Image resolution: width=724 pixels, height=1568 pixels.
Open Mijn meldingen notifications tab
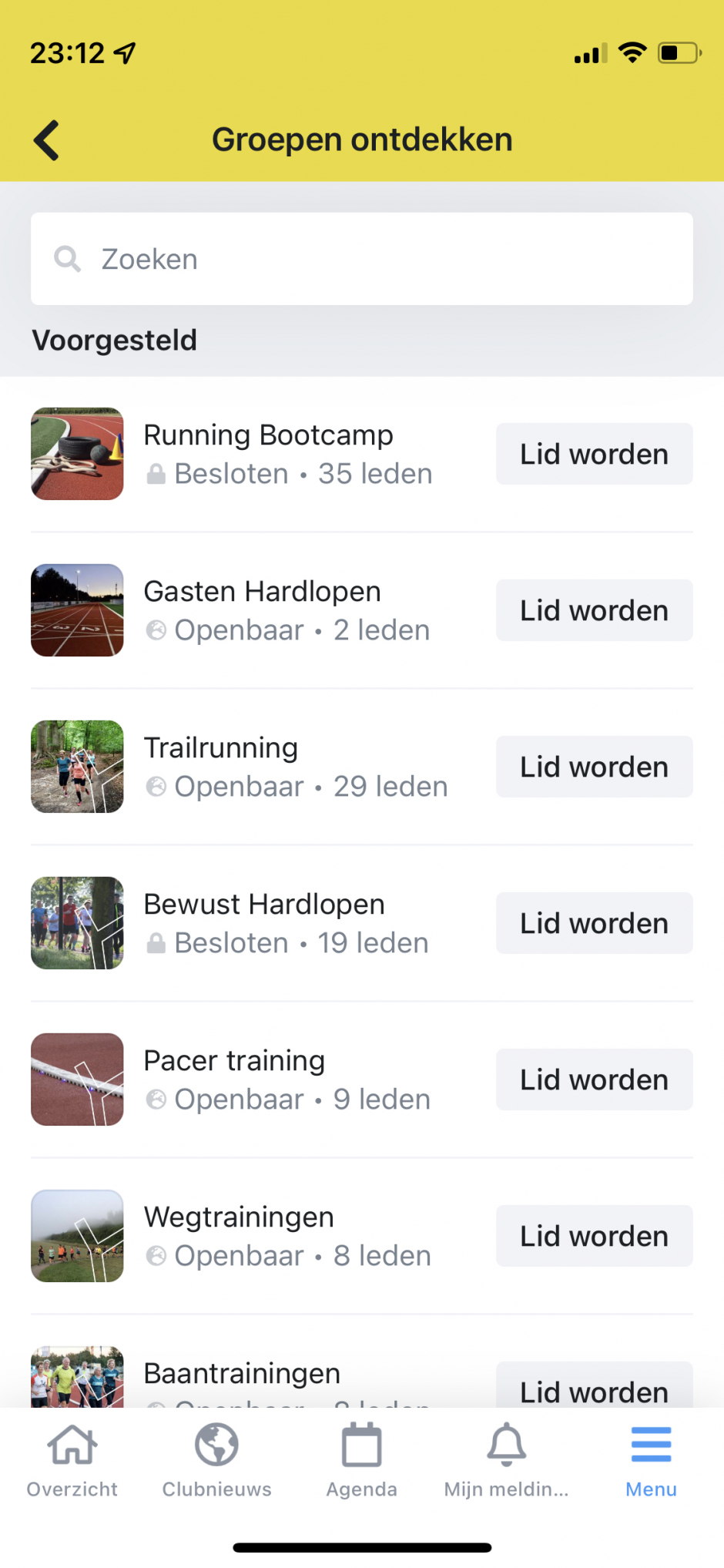point(506,1460)
